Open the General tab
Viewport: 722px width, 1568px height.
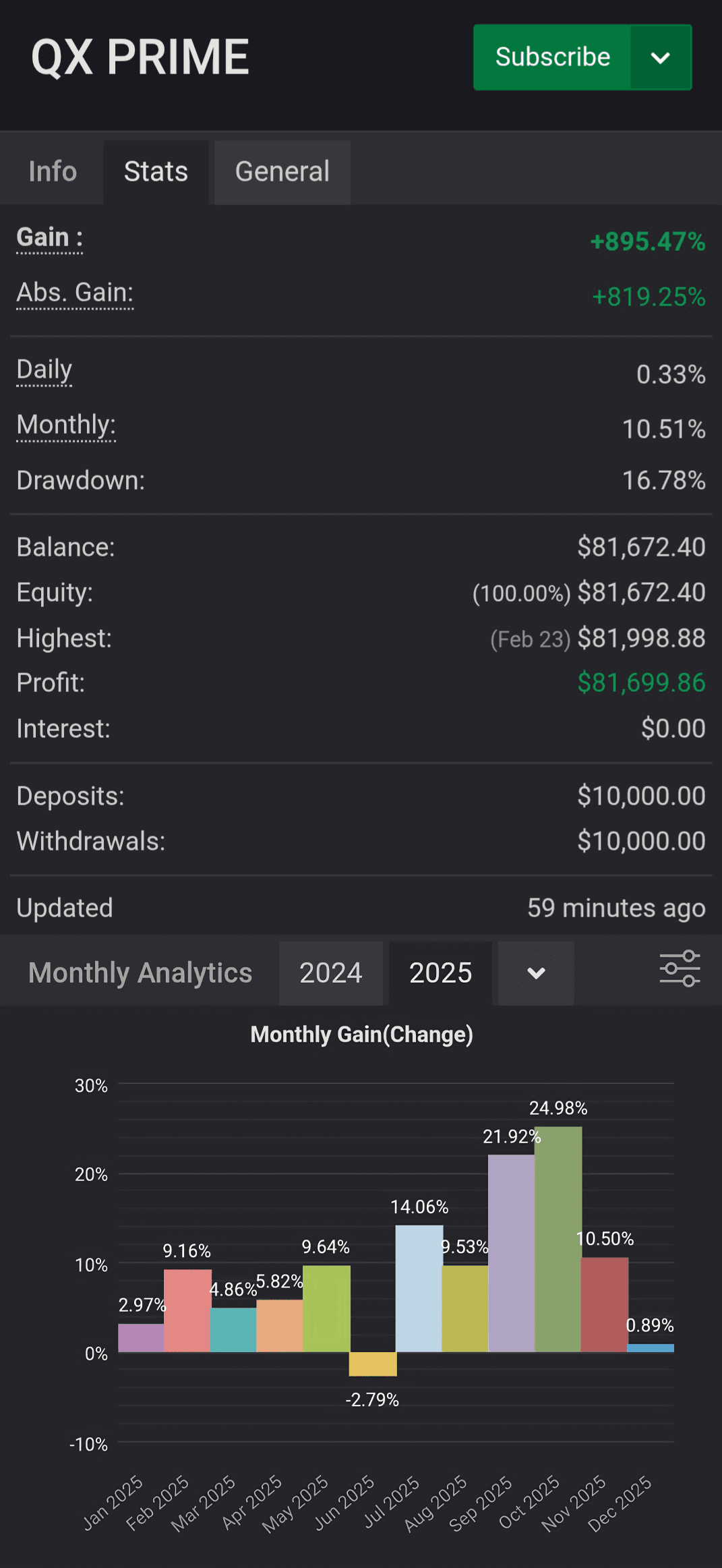click(282, 172)
